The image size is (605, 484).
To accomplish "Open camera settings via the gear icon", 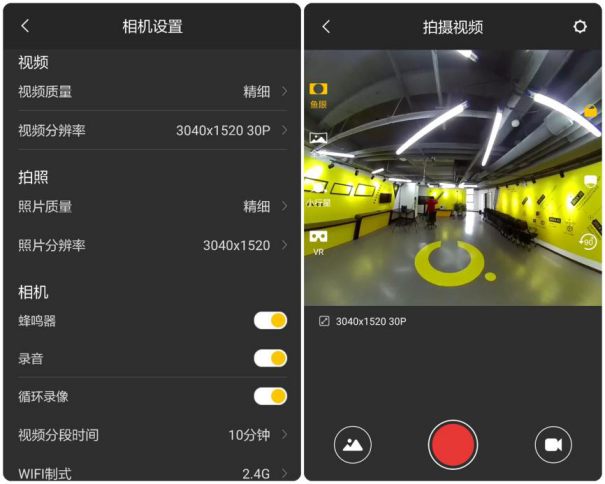I will coord(580,27).
